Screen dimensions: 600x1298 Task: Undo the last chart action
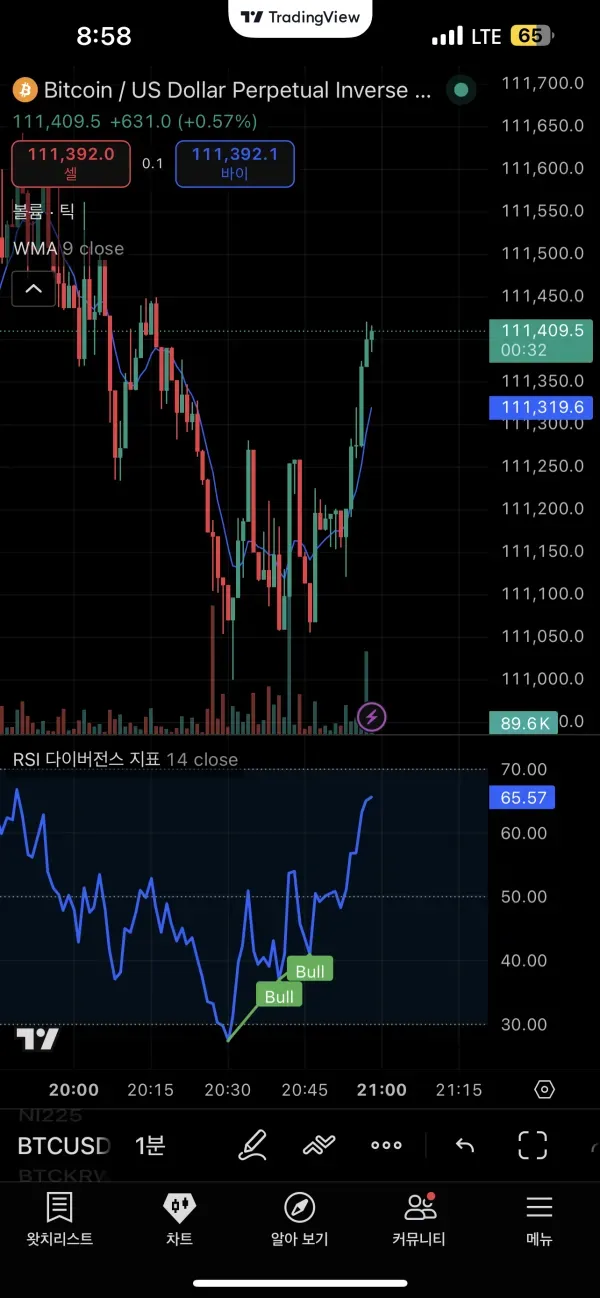coord(464,1145)
